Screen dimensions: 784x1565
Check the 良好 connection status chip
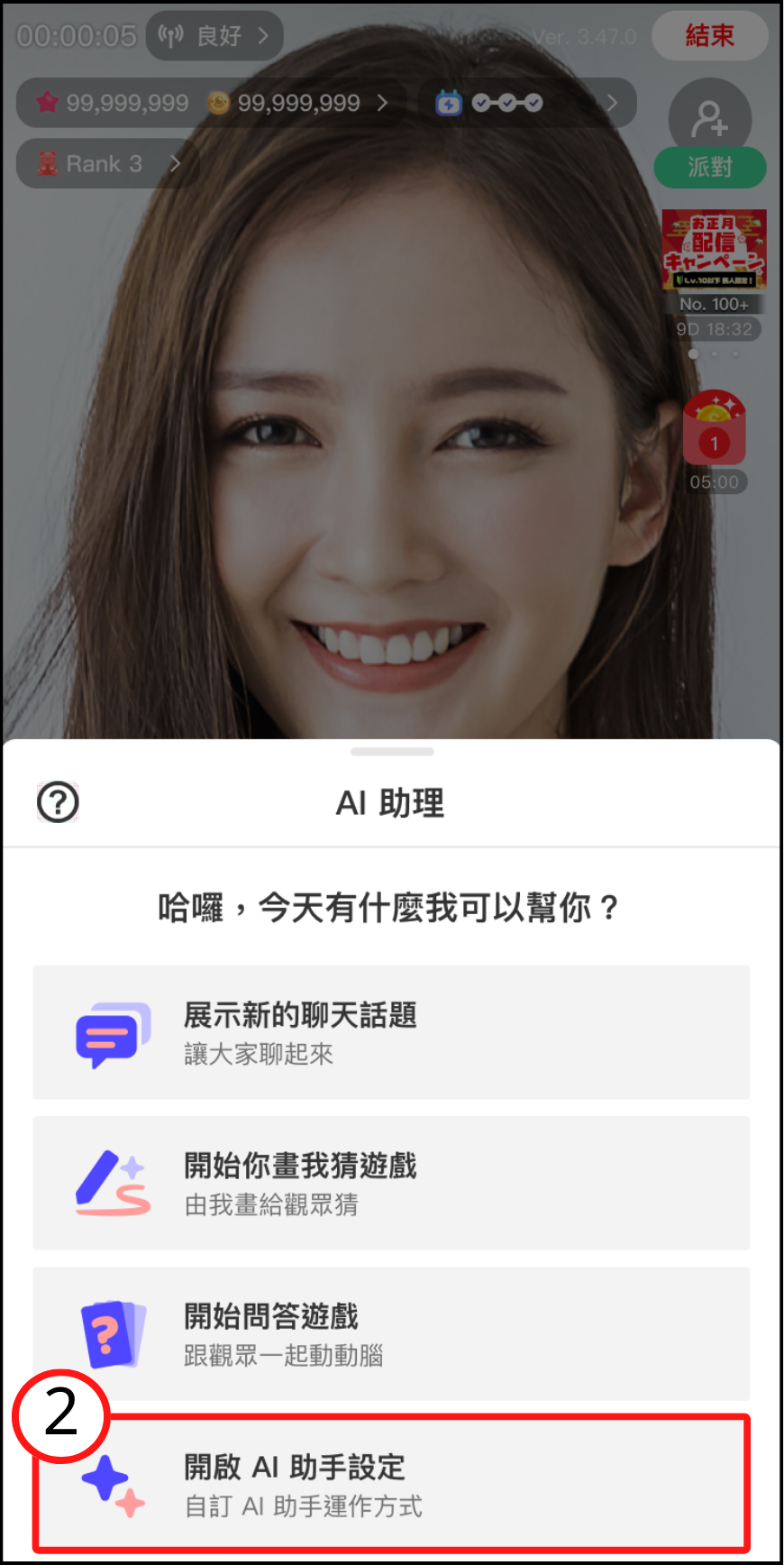pos(214,36)
